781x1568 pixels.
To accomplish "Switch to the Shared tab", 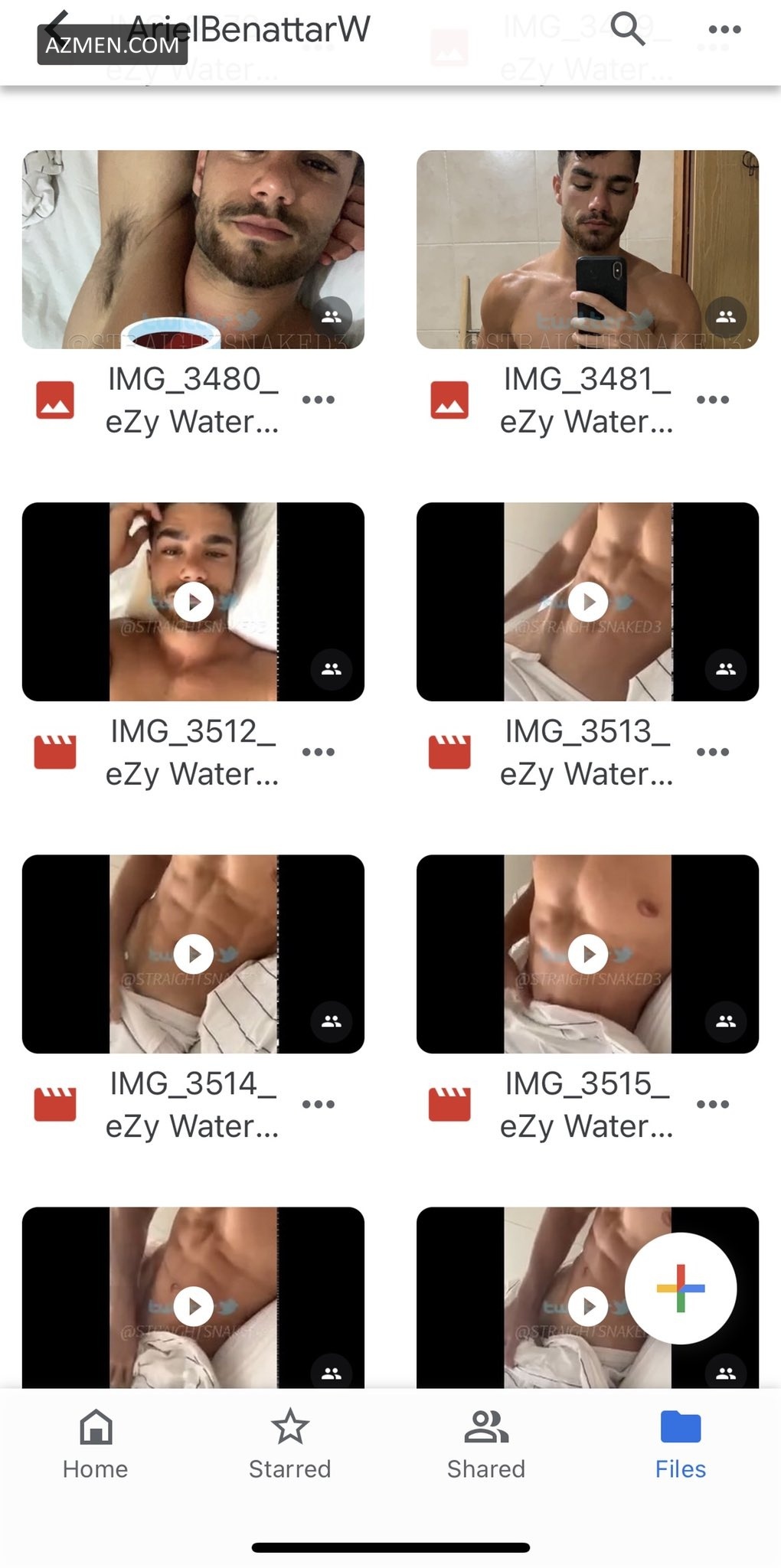I will (x=486, y=1444).
